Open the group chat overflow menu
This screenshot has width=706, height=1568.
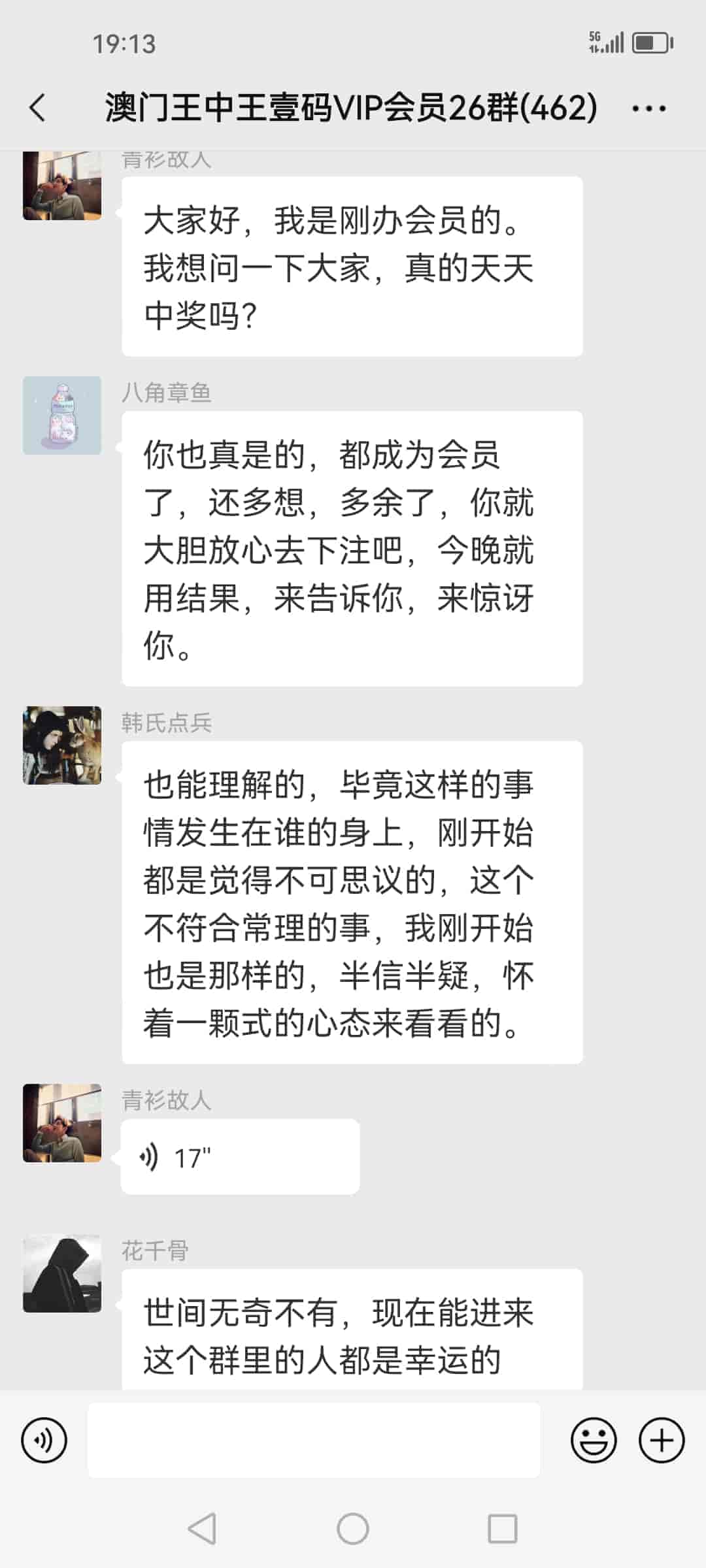pos(648,108)
